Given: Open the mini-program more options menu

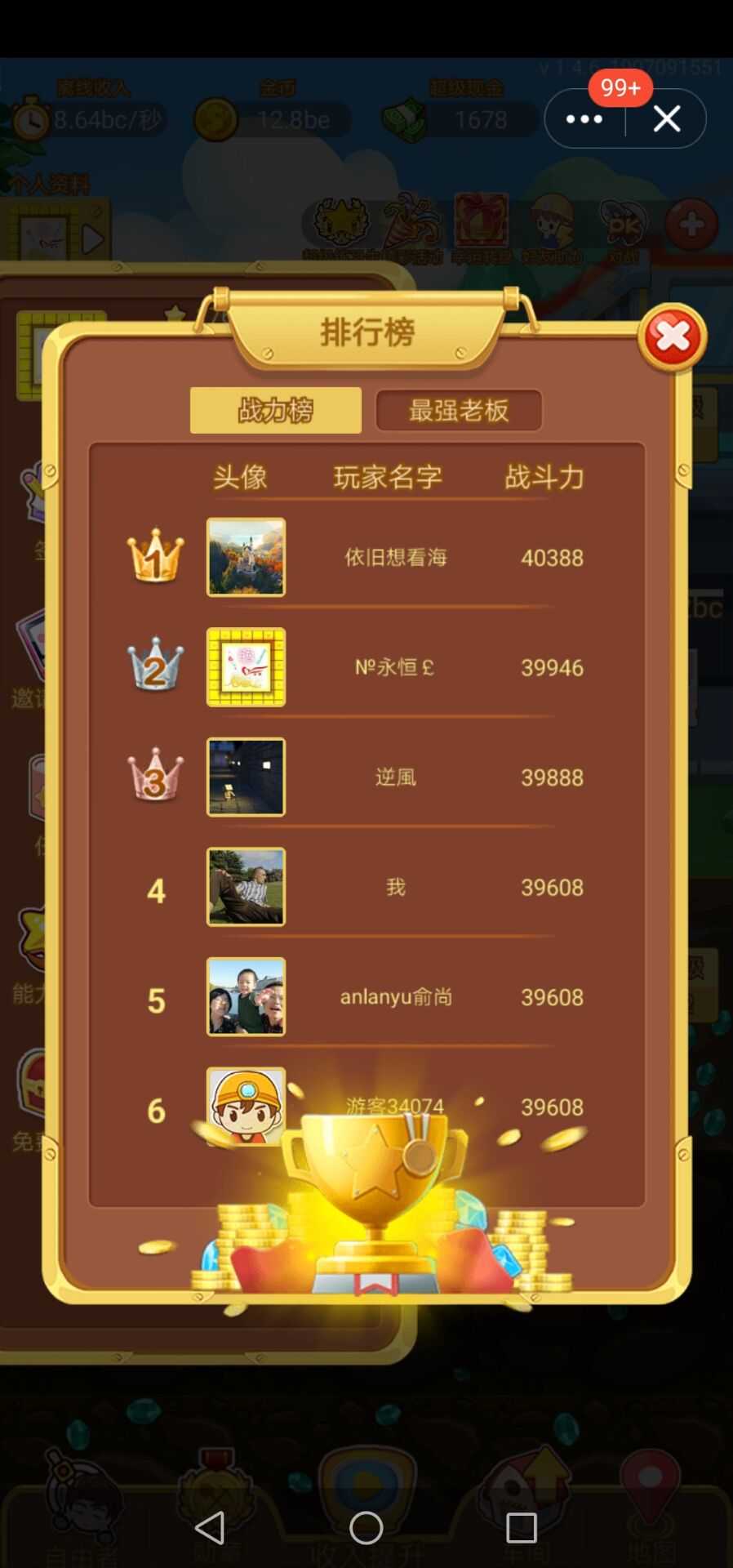Looking at the screenshot, I should pos(584,119).
